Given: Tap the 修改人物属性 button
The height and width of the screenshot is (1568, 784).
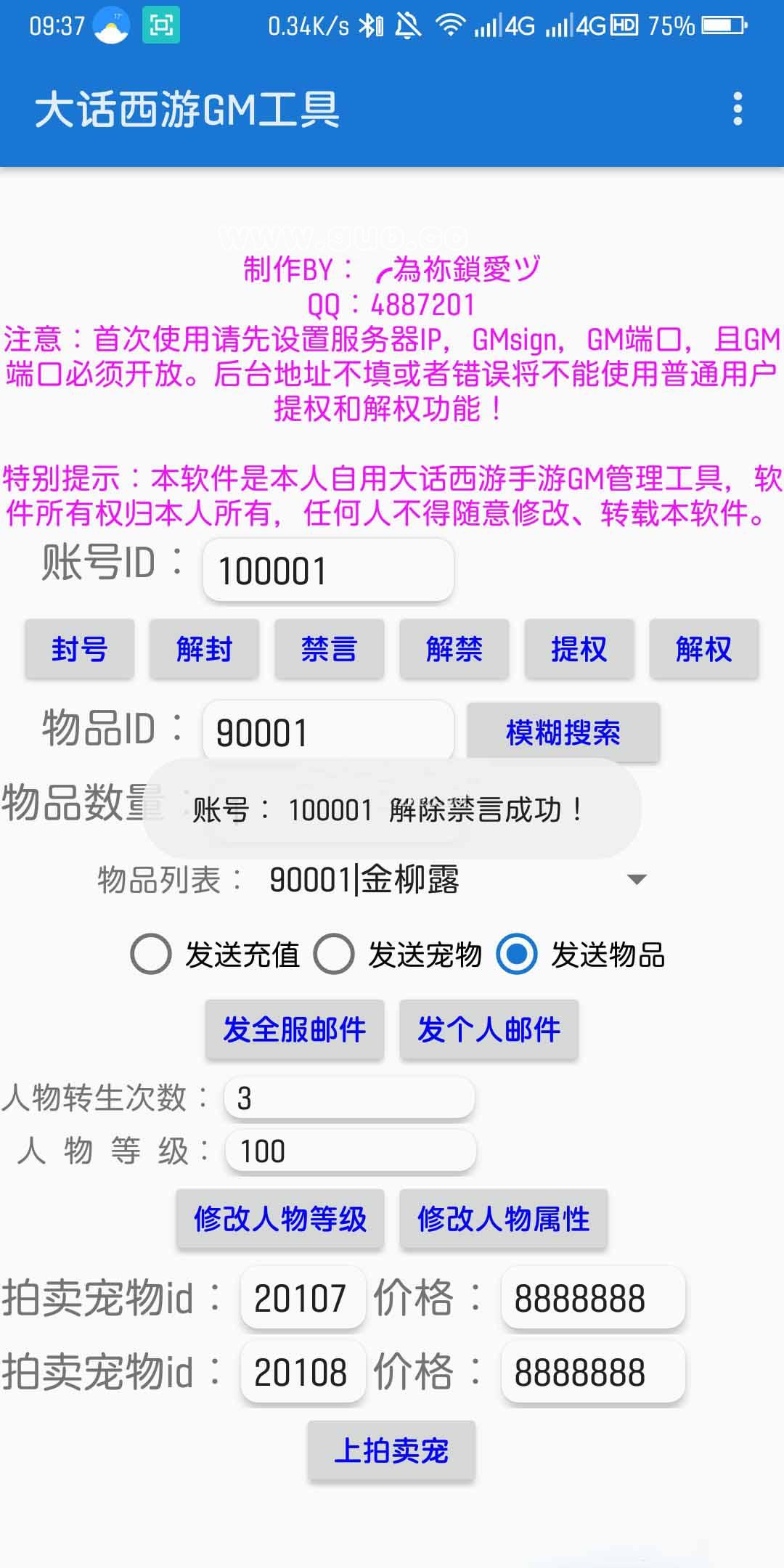Looking at the screenshot, I should coord(503,1219).
